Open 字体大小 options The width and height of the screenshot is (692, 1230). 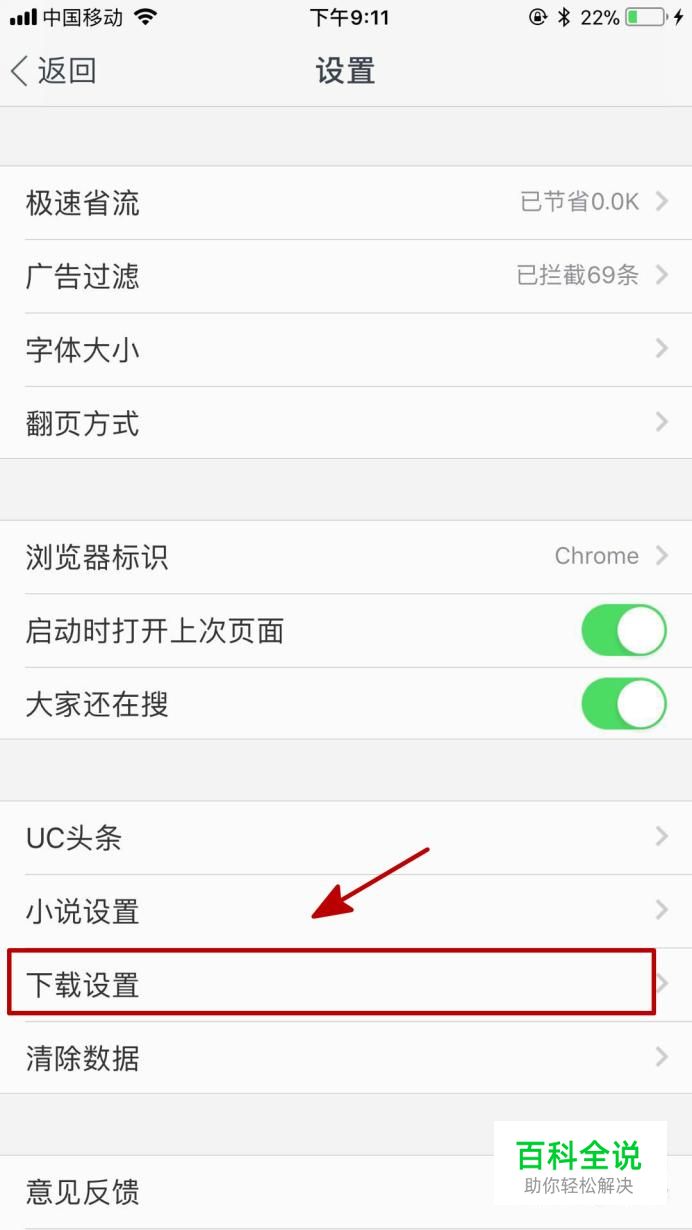point(346,349)
